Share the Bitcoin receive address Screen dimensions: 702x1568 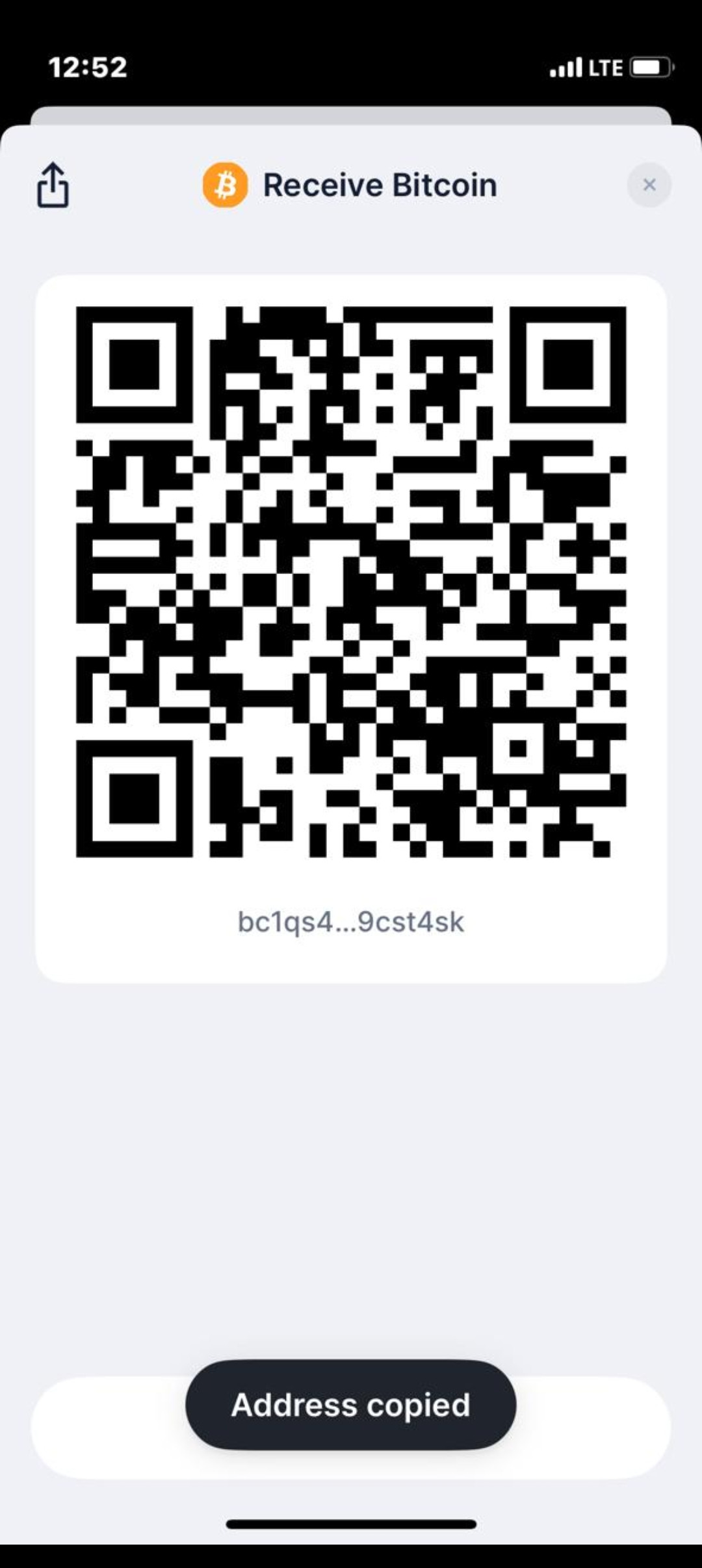(x=53, y=185)
